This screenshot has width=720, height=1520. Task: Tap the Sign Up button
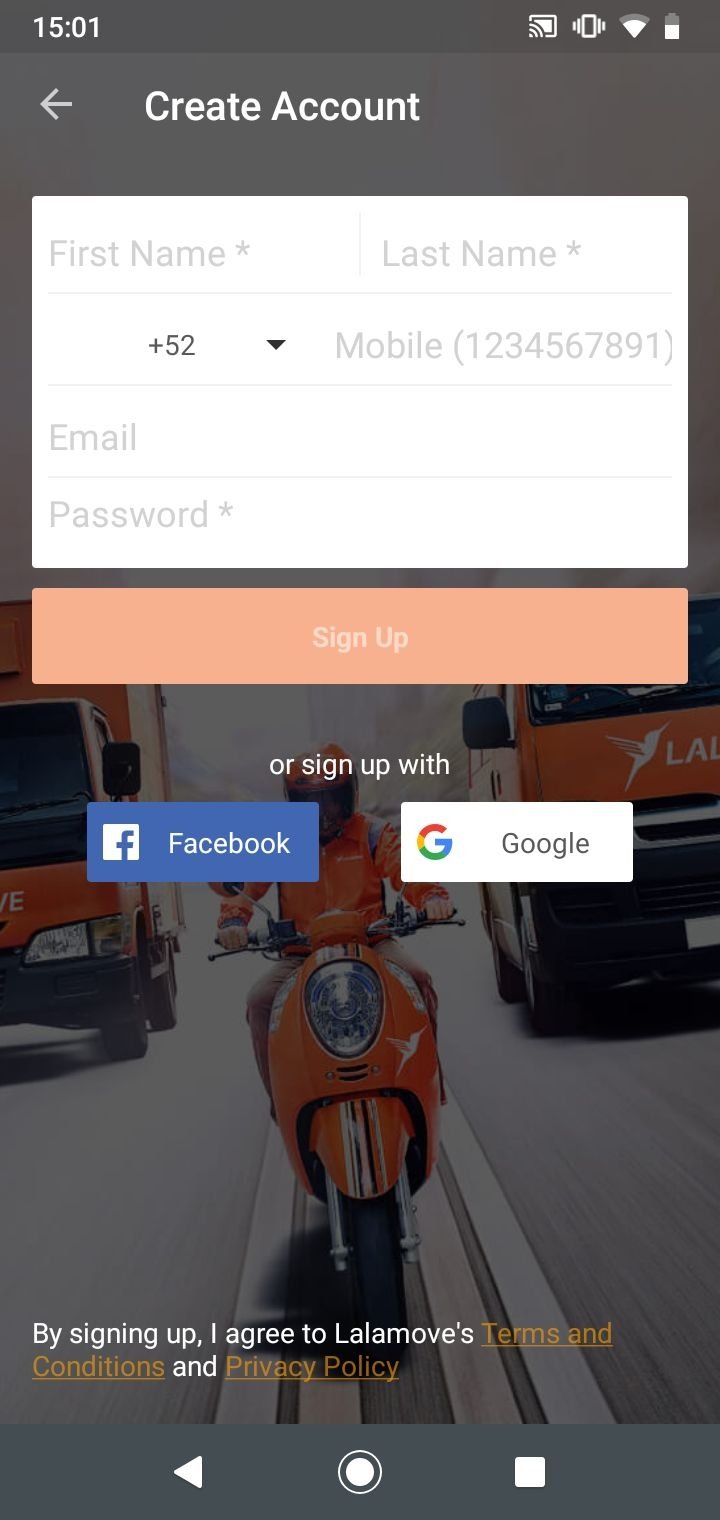pos(360,636)
